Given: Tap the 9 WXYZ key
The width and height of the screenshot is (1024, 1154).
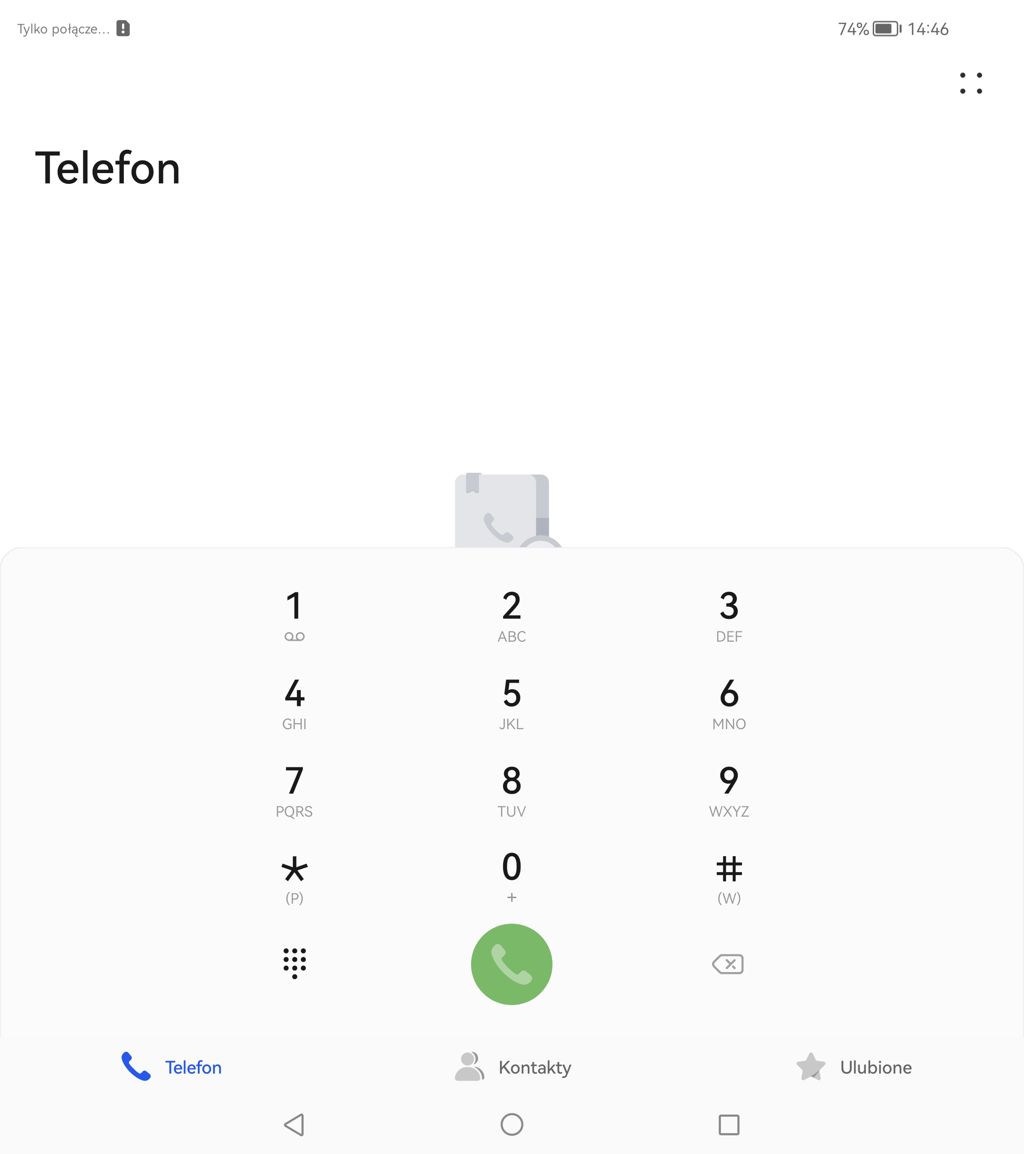Looking at the screenshot, I should coord(729,789).
